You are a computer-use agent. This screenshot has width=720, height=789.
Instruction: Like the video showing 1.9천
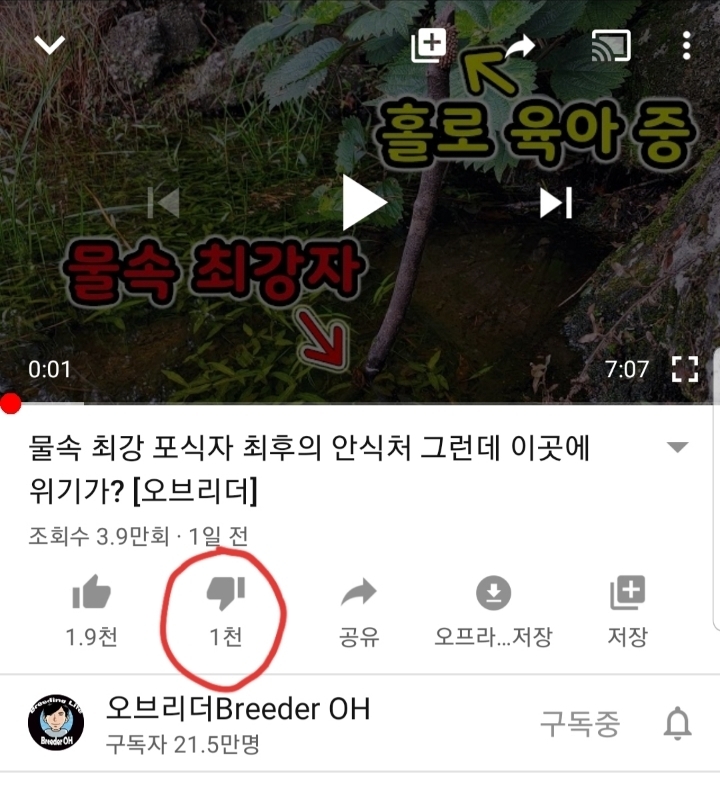click(91, 611)
